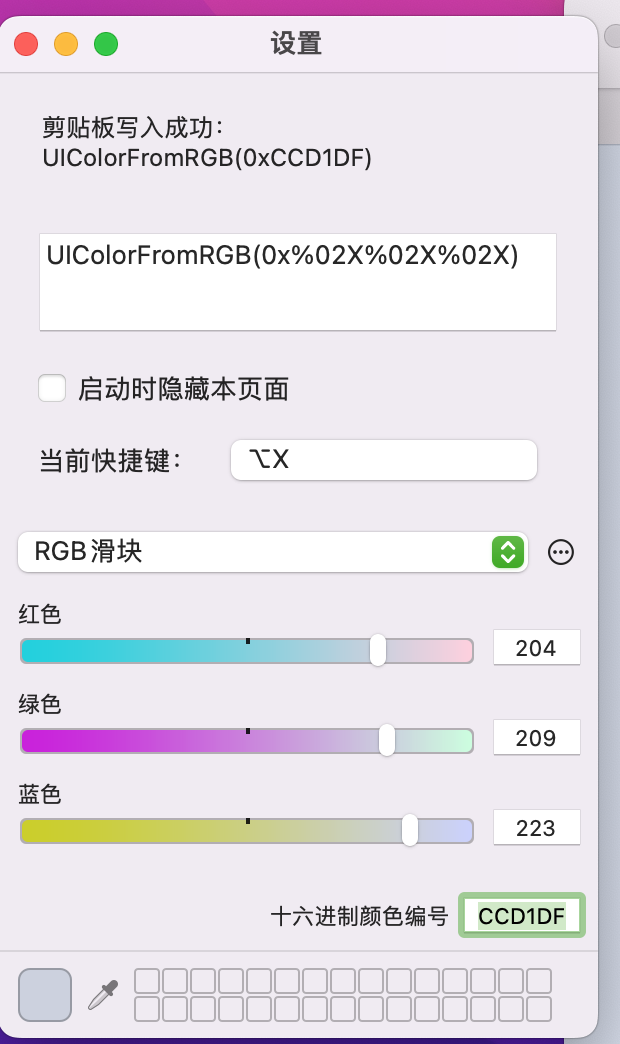Select the first empty saved color slot
The image size is (620, 1044).
147,980
